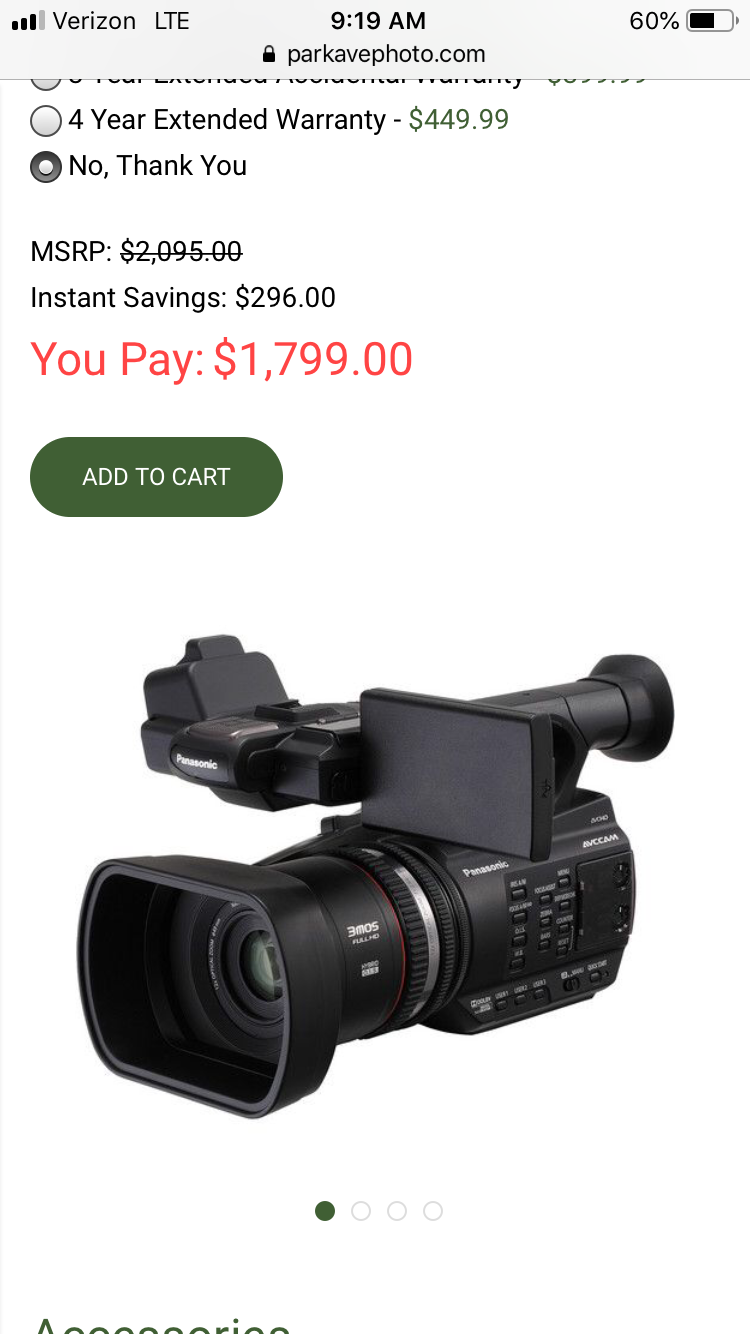Image resolution: width=750 pixels, height=1334 pixels.
Task: Jump to the fourth image dot
Action: pyautogui.click(x=433, y=1211)
